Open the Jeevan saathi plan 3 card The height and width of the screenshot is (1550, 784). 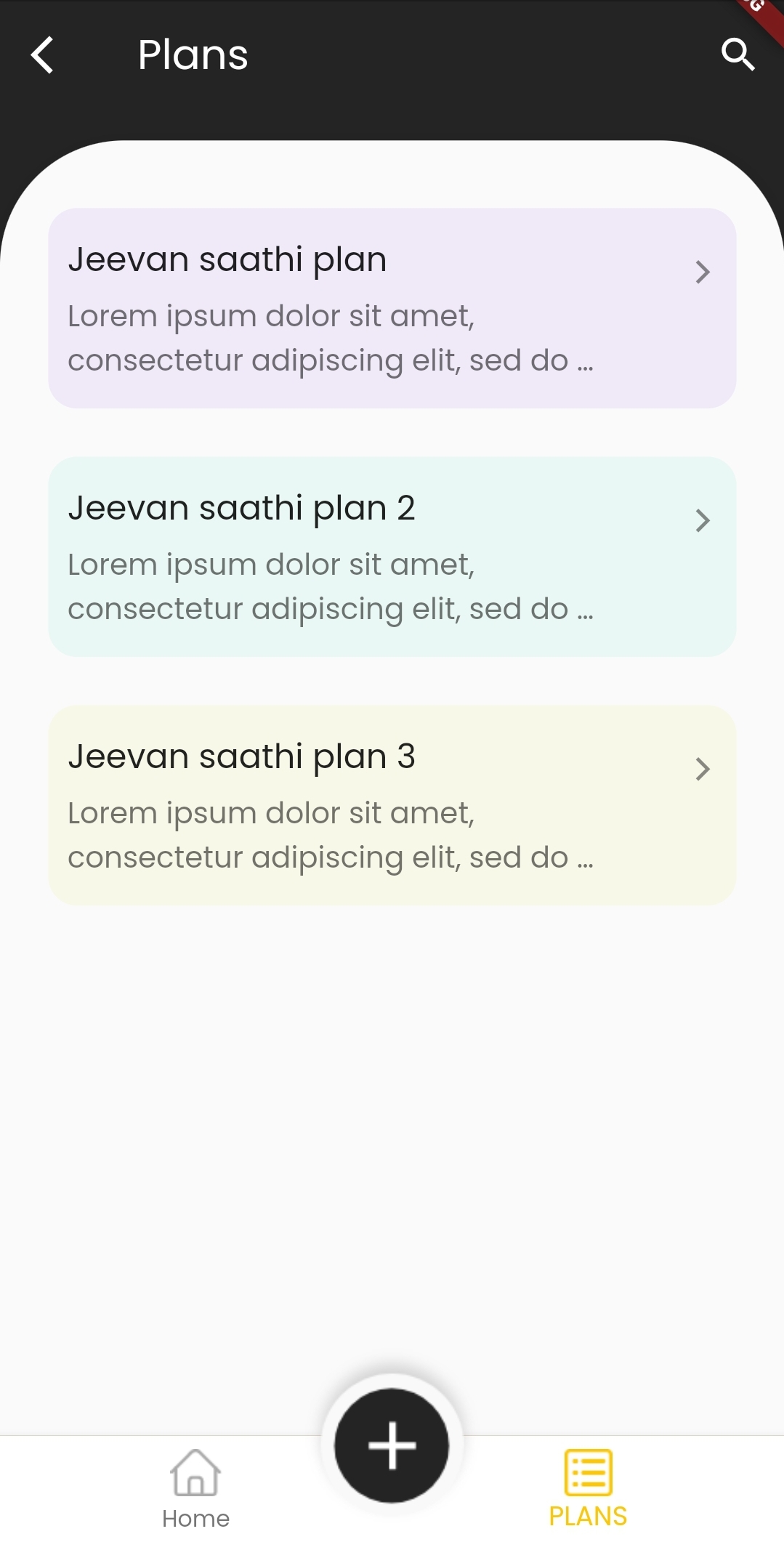point(392,805)
